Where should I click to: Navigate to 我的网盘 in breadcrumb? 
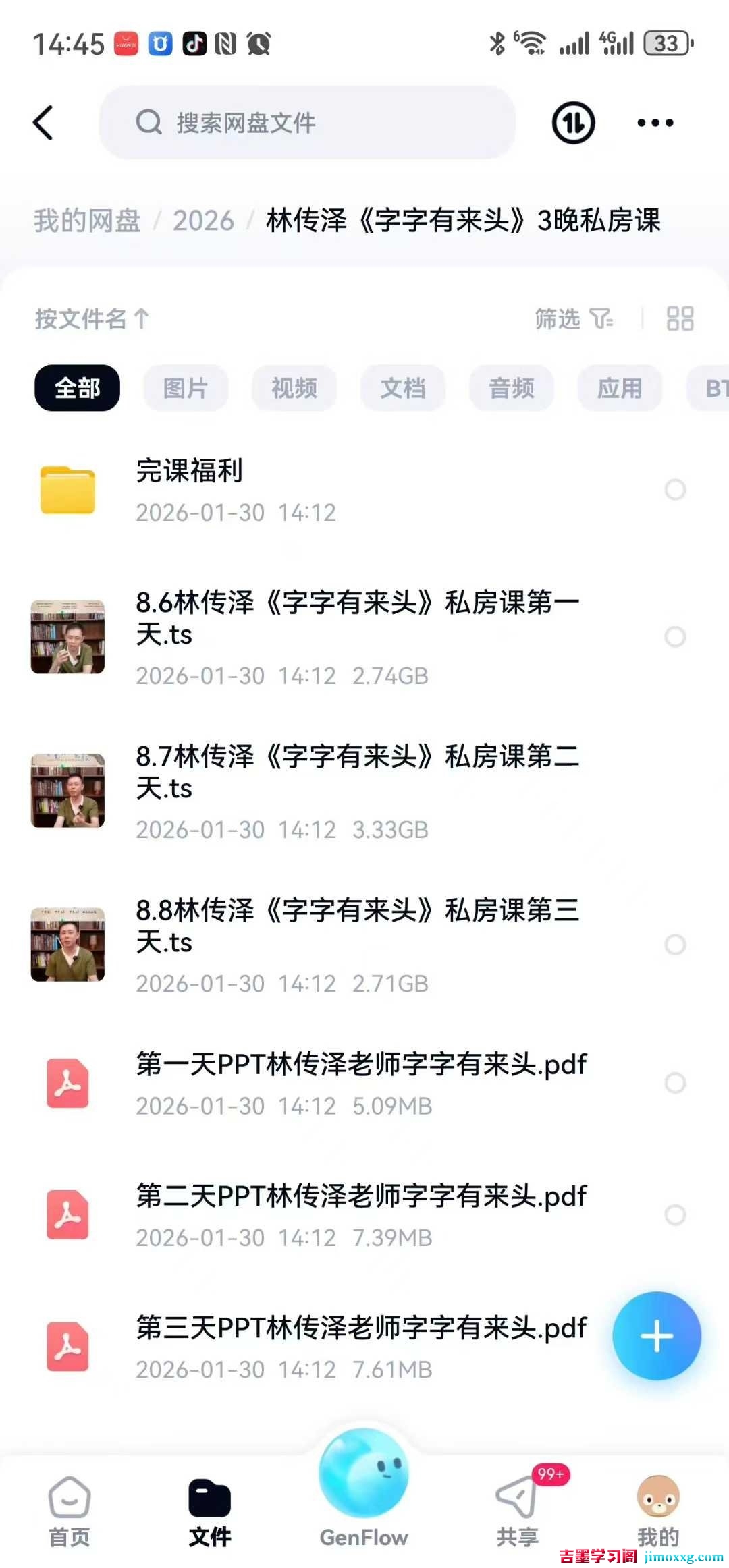click(87, 221)
